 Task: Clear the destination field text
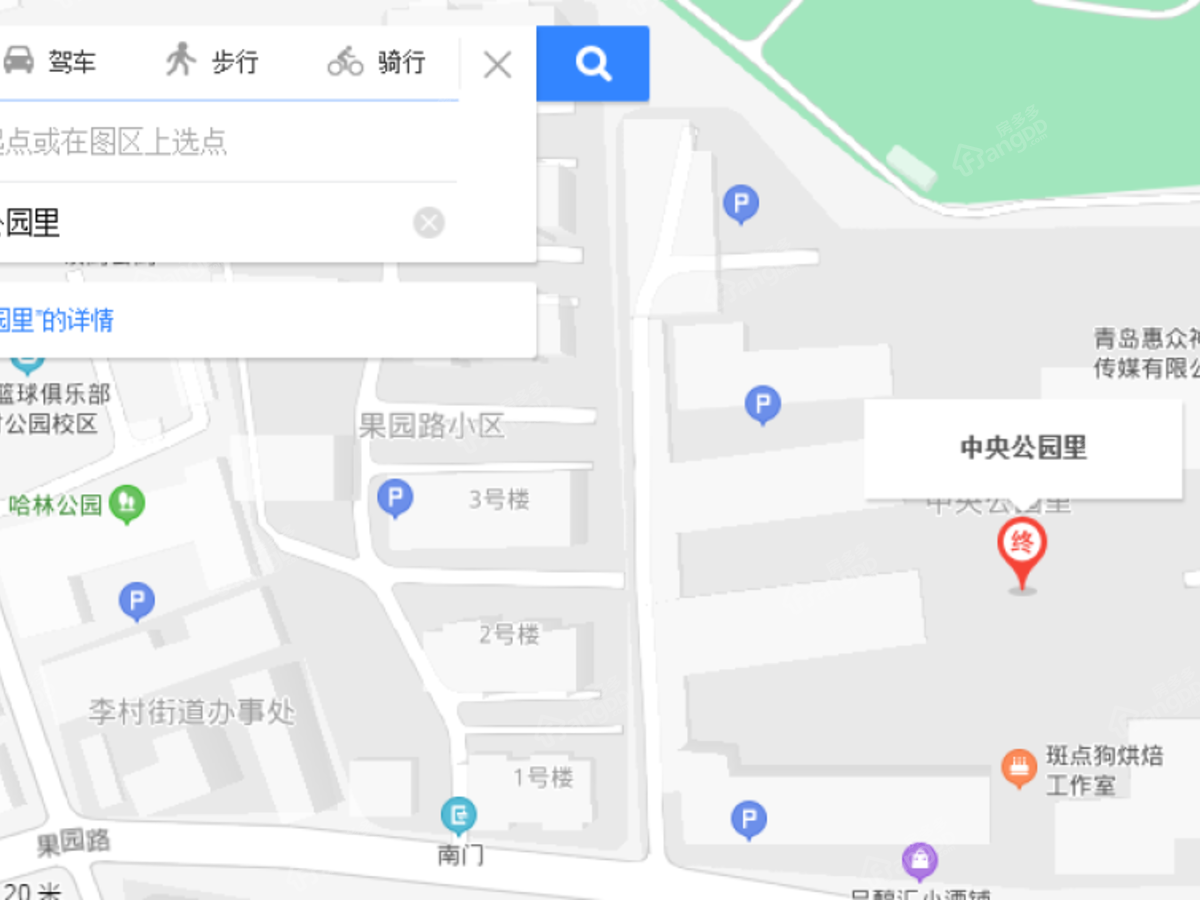429,222
